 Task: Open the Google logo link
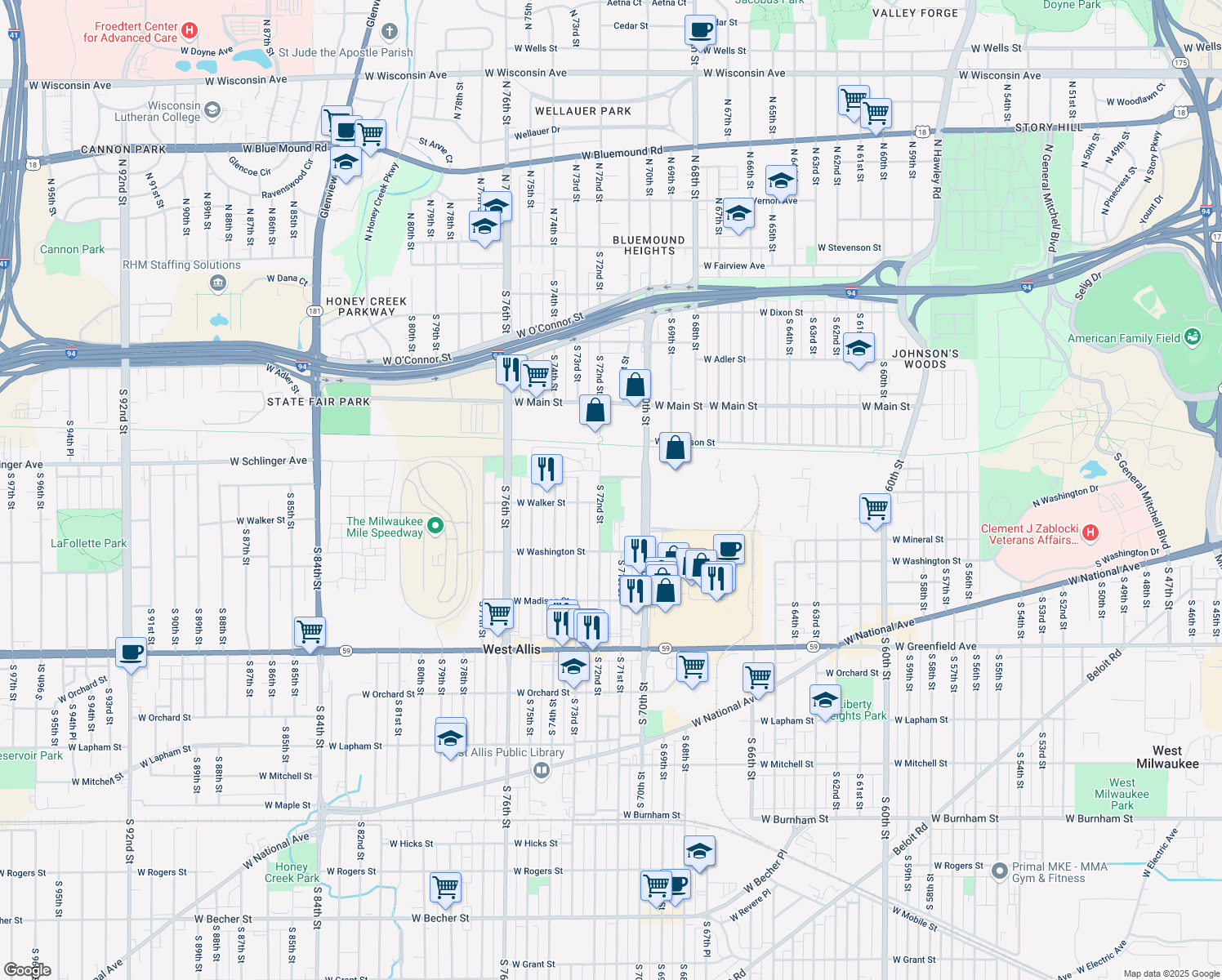coord(27,970)
